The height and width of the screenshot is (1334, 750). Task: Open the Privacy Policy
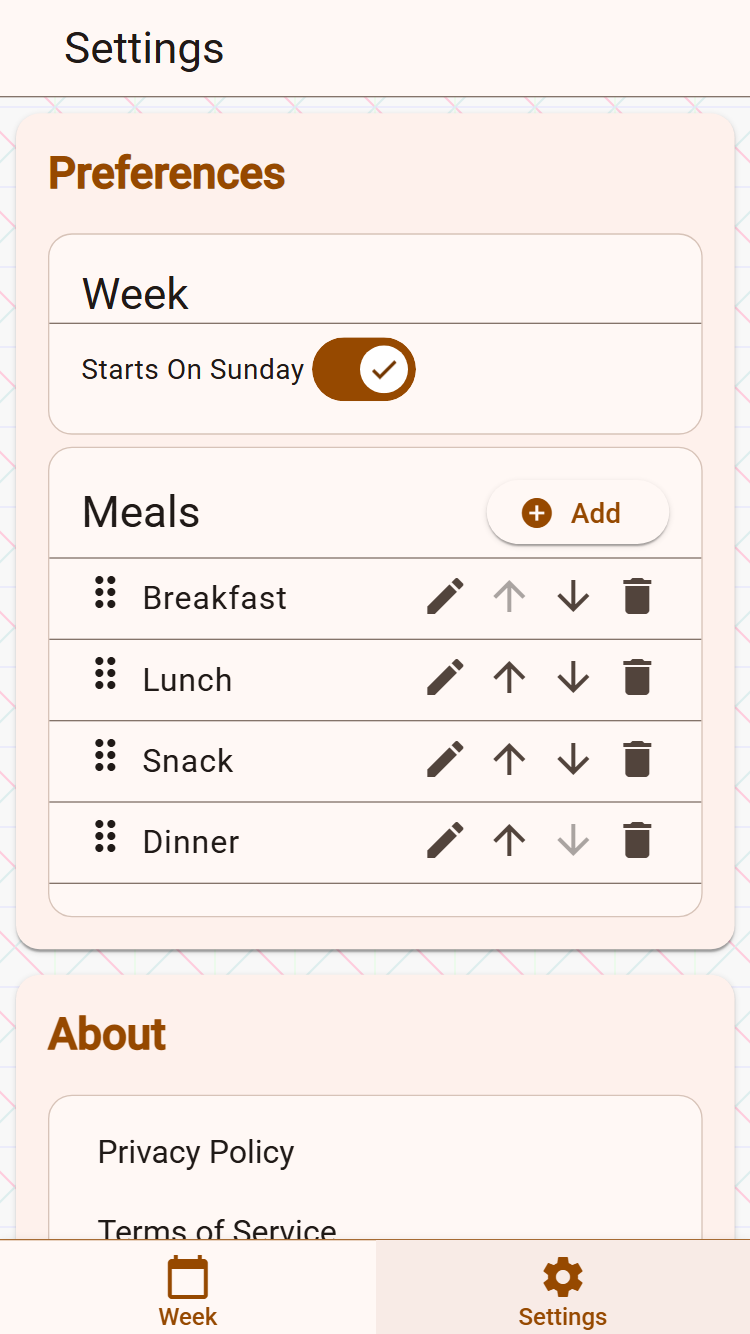click(196, 1152)
